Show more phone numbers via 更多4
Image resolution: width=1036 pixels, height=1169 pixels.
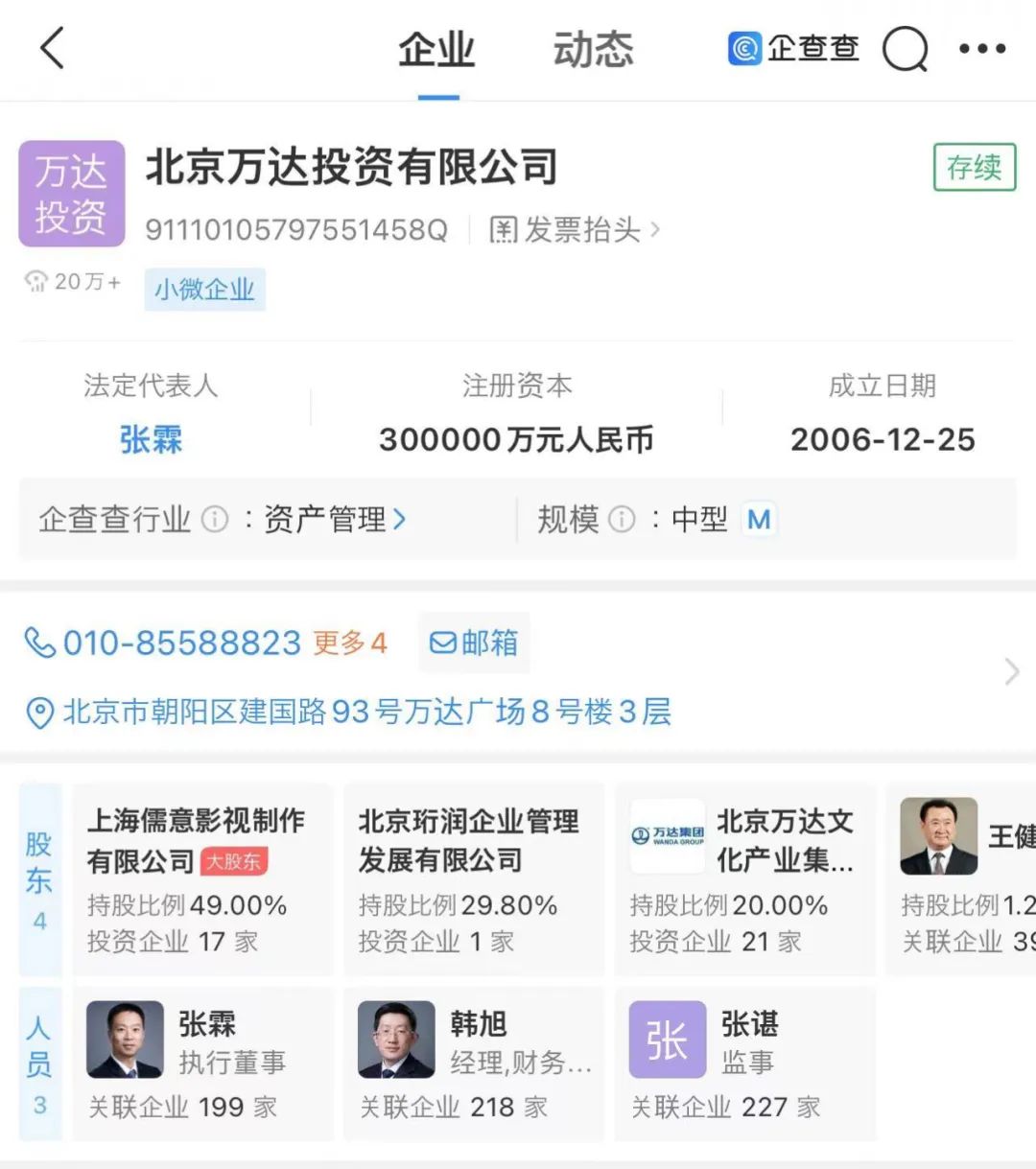pyautogui.click(x=350, y=643)
